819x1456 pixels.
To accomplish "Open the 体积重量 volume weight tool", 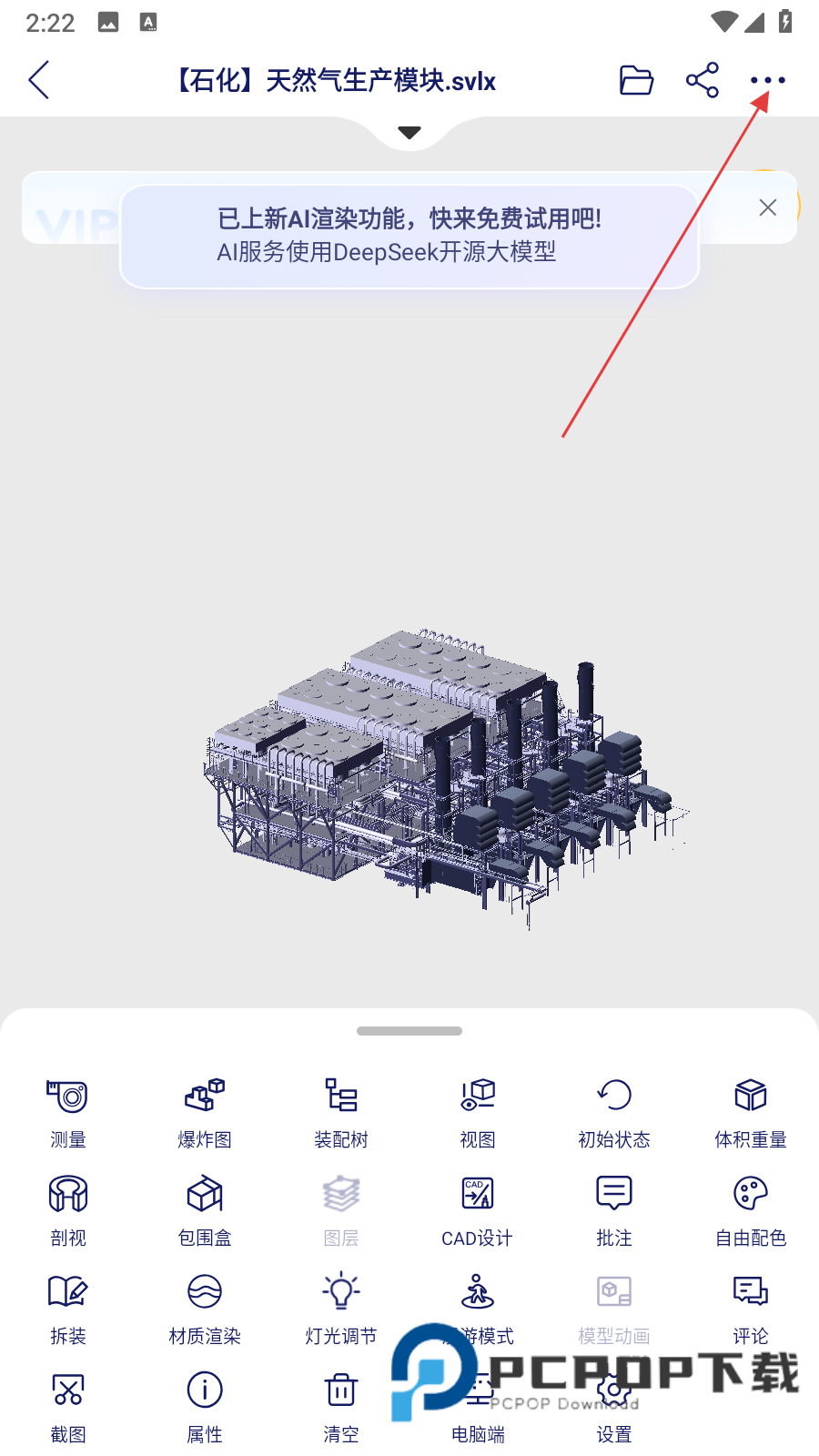I will point(751,1111).
